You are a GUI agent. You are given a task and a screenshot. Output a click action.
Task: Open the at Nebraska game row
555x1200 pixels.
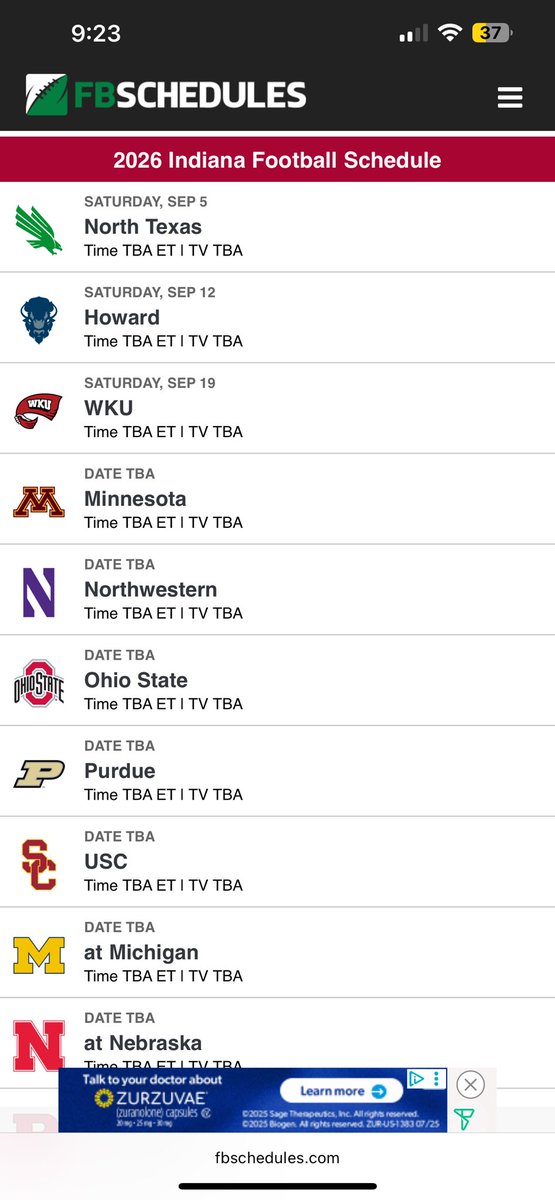click(277, 1033)
